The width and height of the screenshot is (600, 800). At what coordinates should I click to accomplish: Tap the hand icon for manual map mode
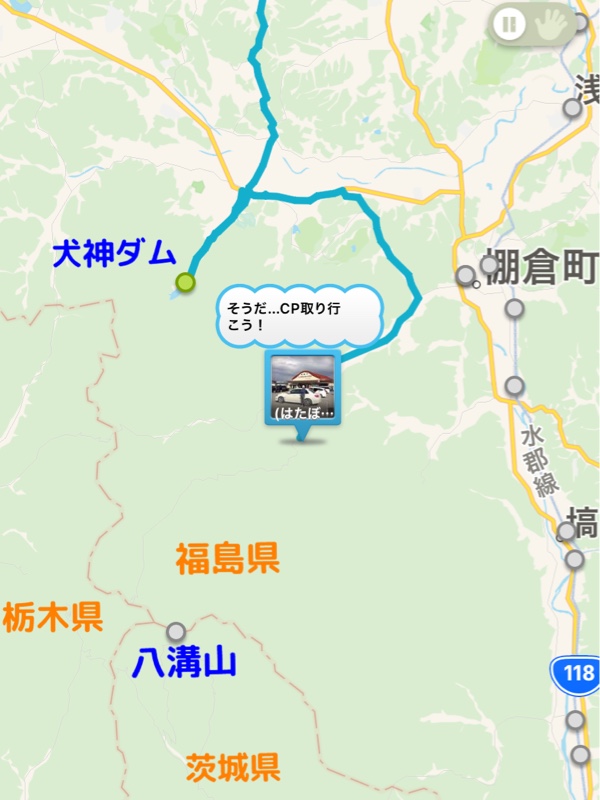click(x=551, y=25)
